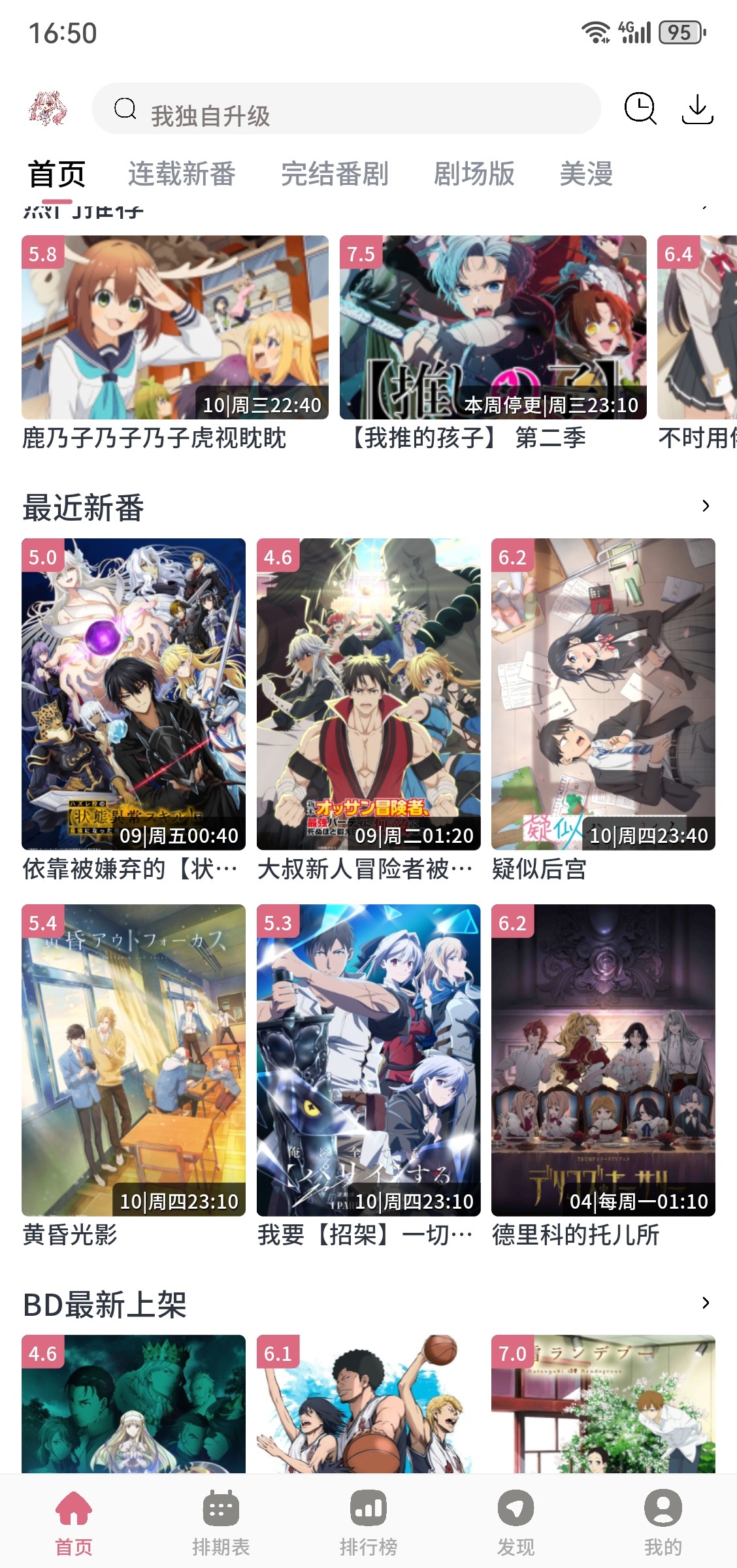This screenshot has width=737, height=1568.
Task: Open the profile avatar
Action: [x=48, y=108]
